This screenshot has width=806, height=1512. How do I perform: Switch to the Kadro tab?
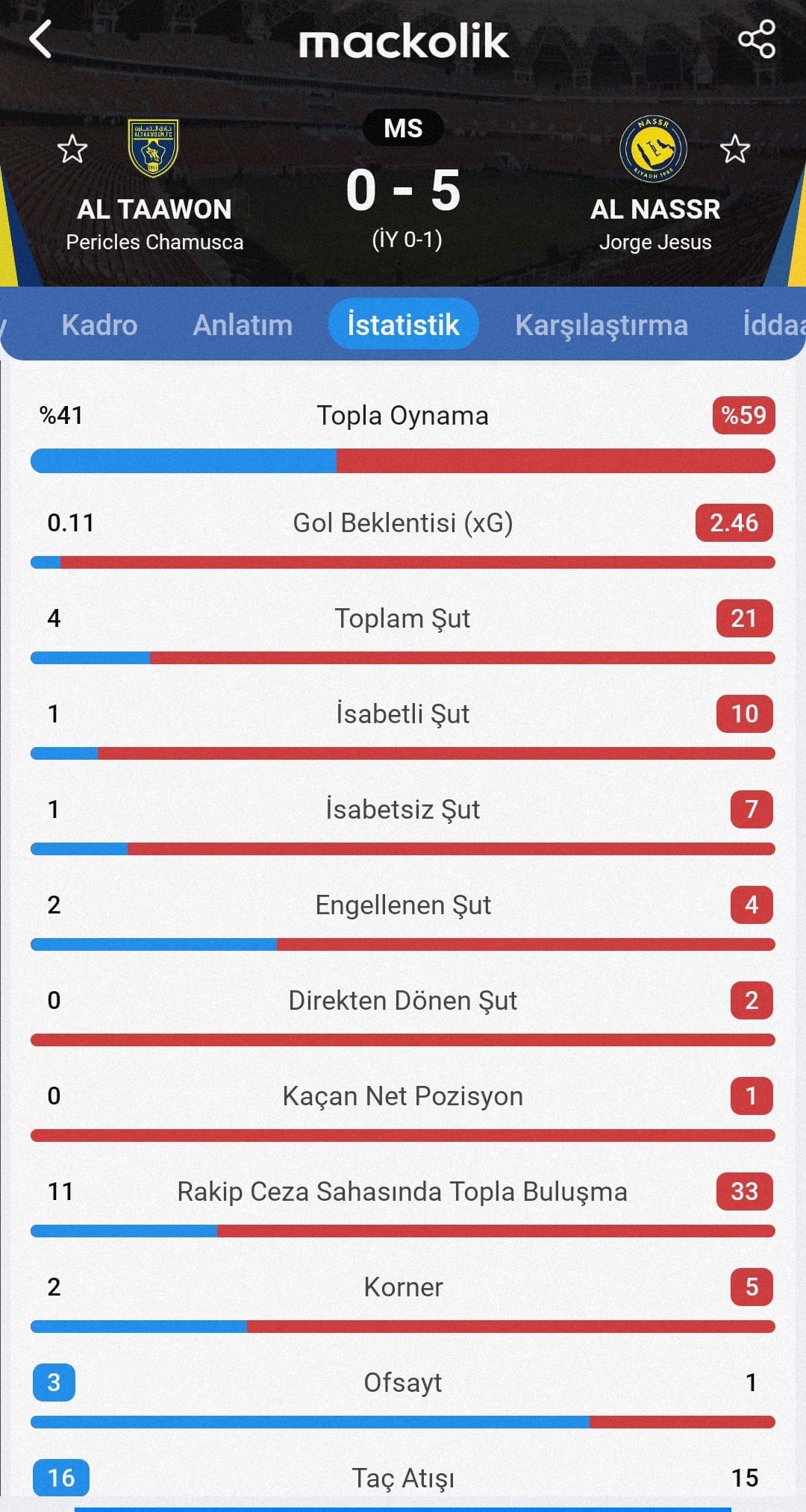pos(99,325)
